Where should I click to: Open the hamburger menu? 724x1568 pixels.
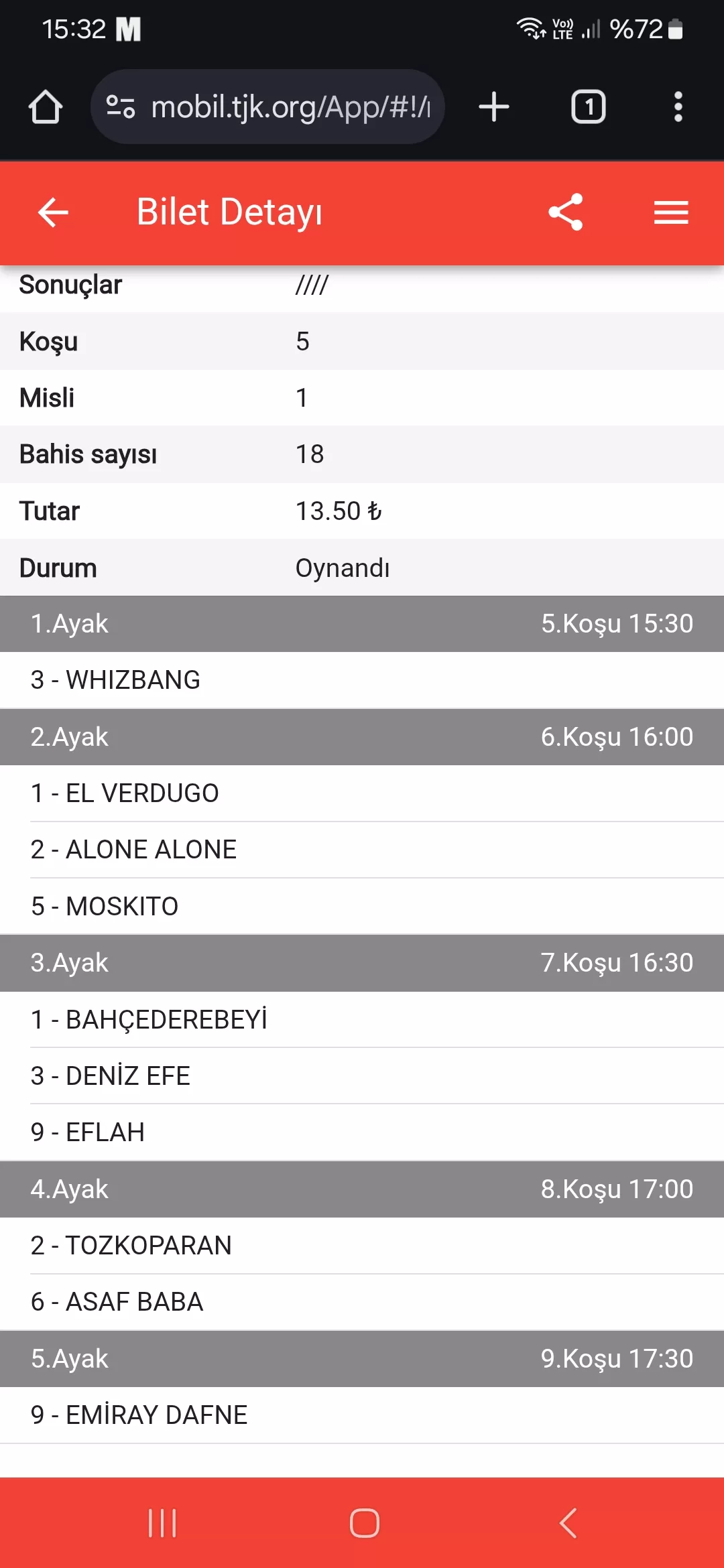(671, 212)
